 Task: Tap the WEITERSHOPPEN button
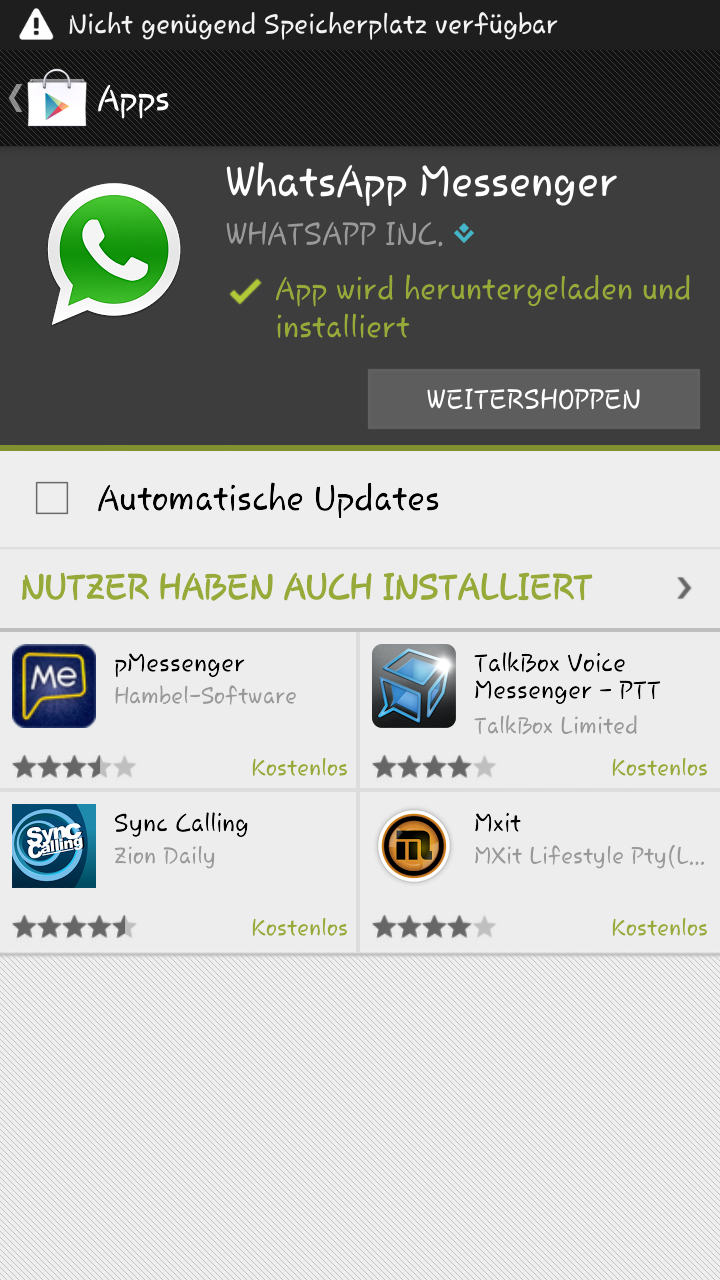[x=533, y=399]
